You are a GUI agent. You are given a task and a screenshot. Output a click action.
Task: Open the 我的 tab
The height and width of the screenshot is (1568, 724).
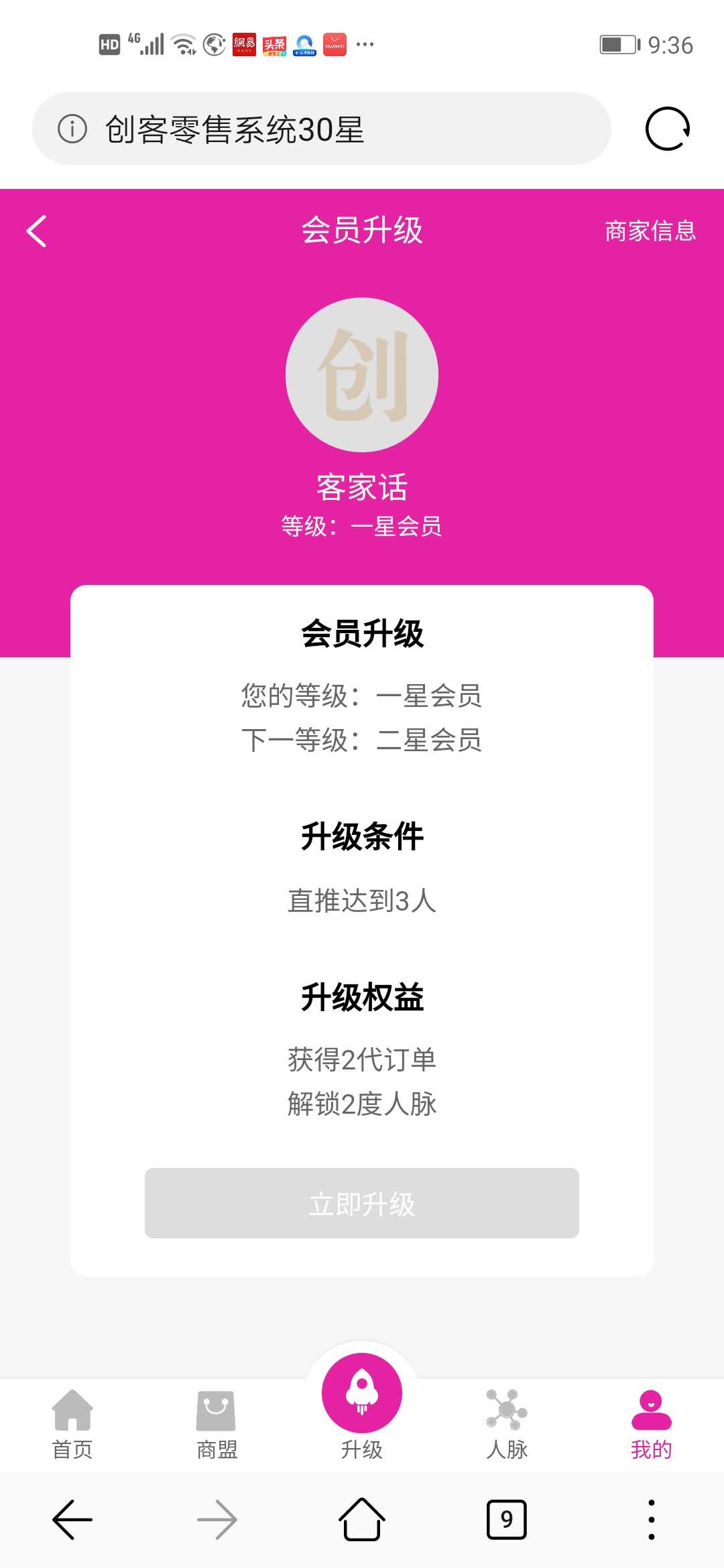651,1425
